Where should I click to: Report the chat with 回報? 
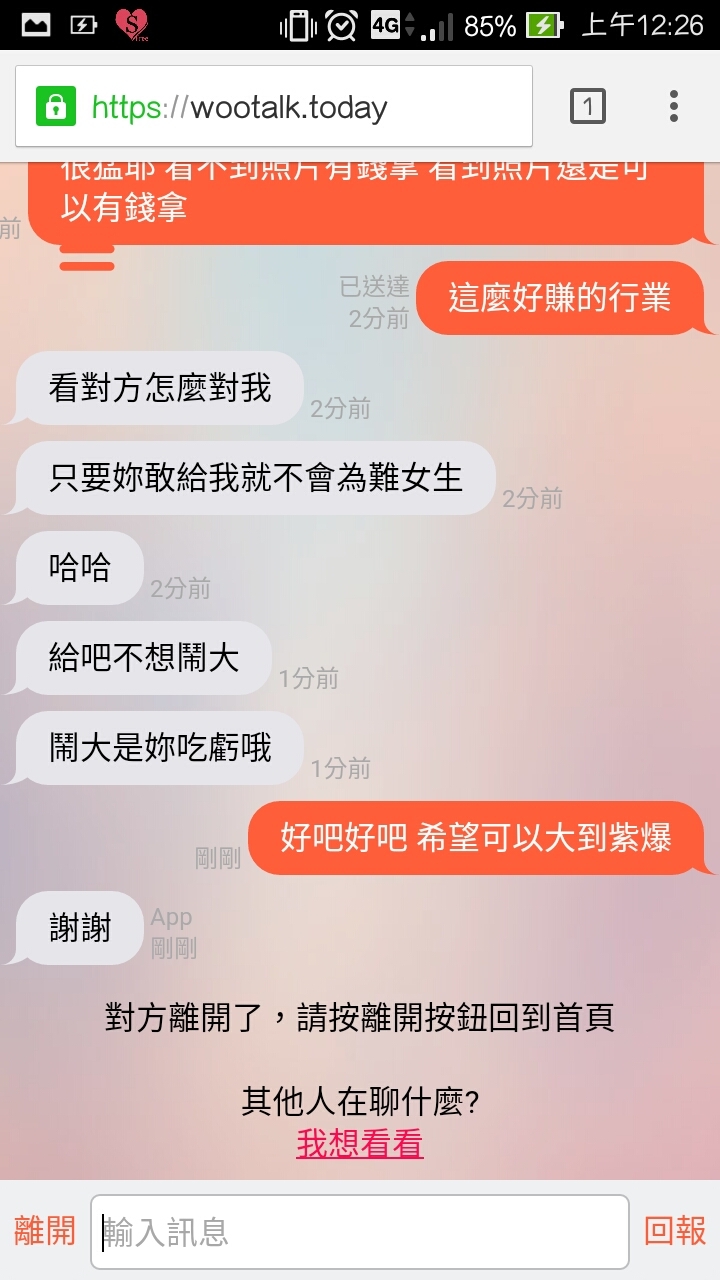click(x=675, y=1231)
